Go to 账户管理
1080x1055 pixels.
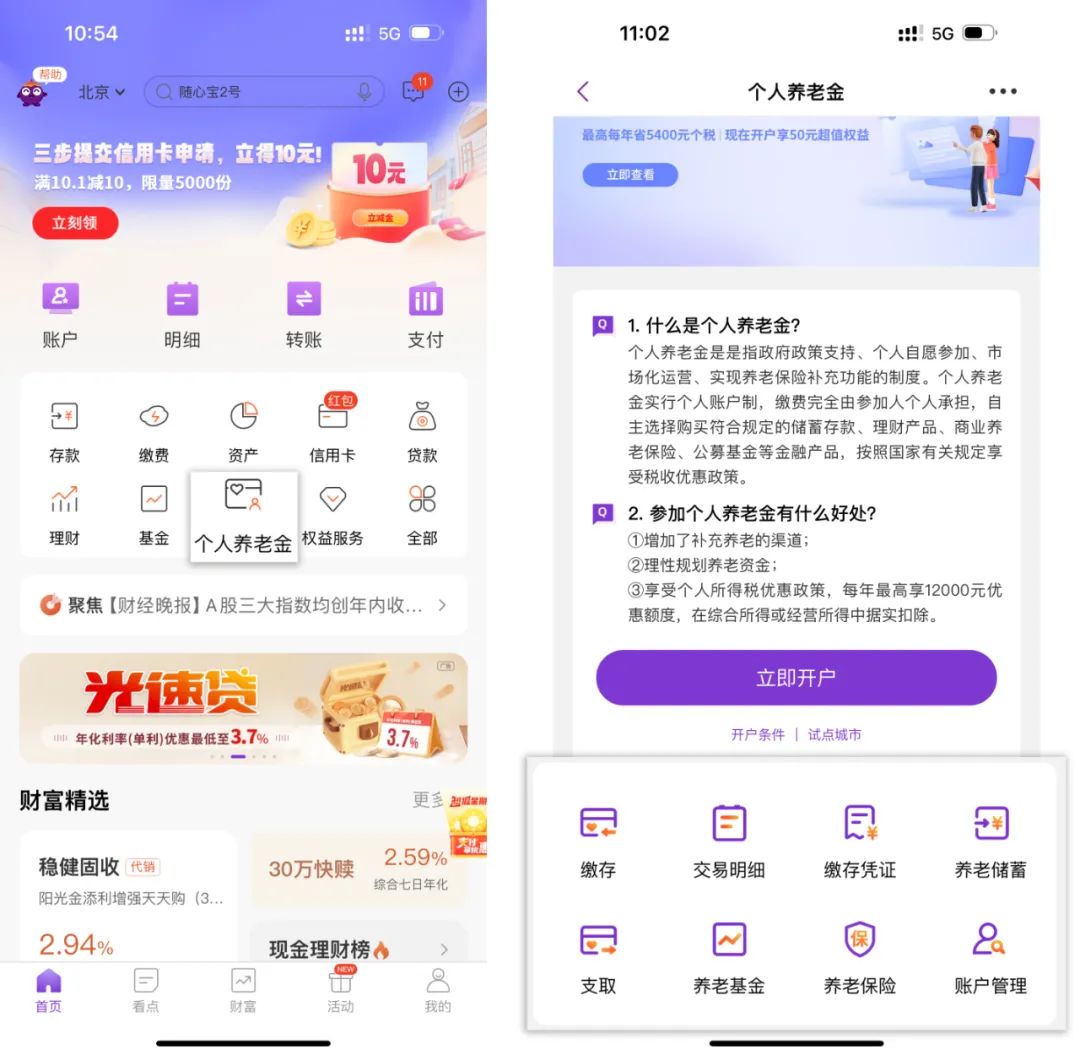point(990,958)
